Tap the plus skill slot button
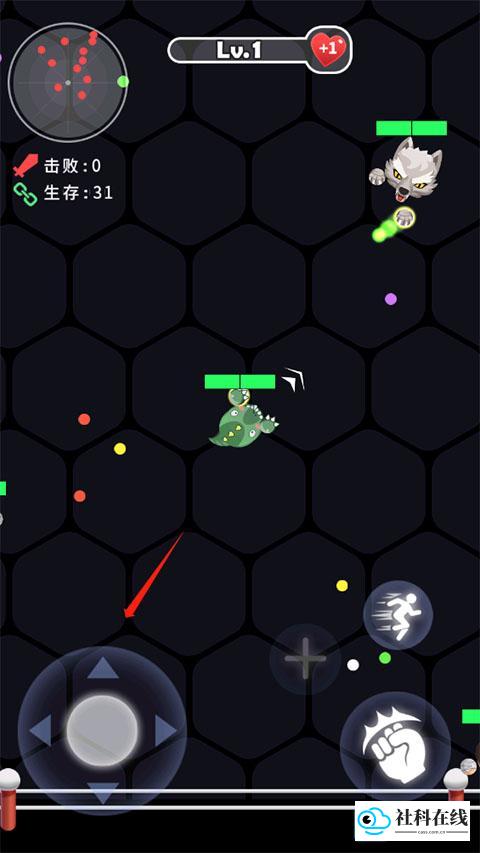Image resolution: width=480 pixels, height=853 pixels. (305, 659)
